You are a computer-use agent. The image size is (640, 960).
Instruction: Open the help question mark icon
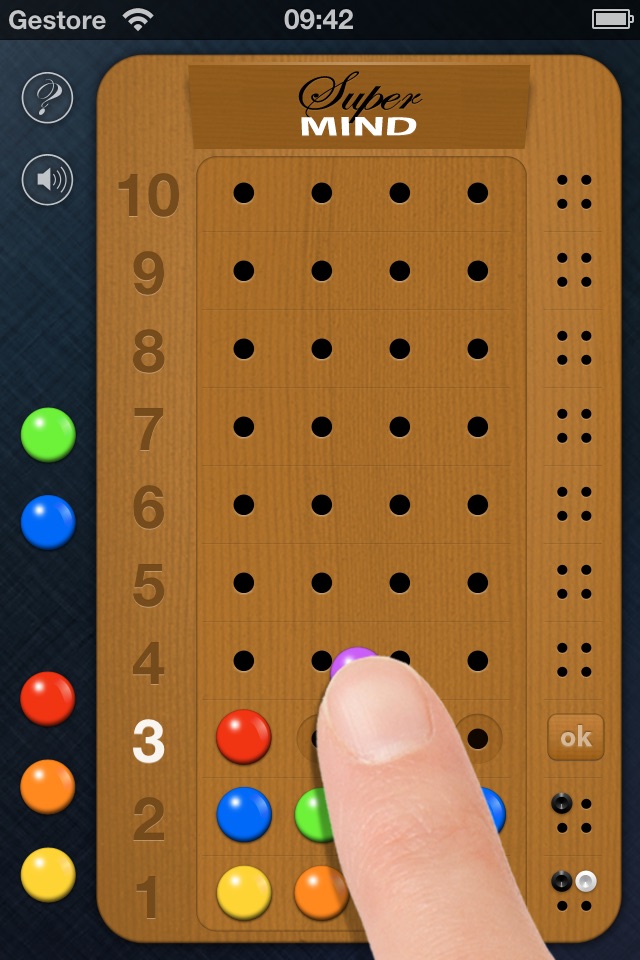(x=48, y=98)
